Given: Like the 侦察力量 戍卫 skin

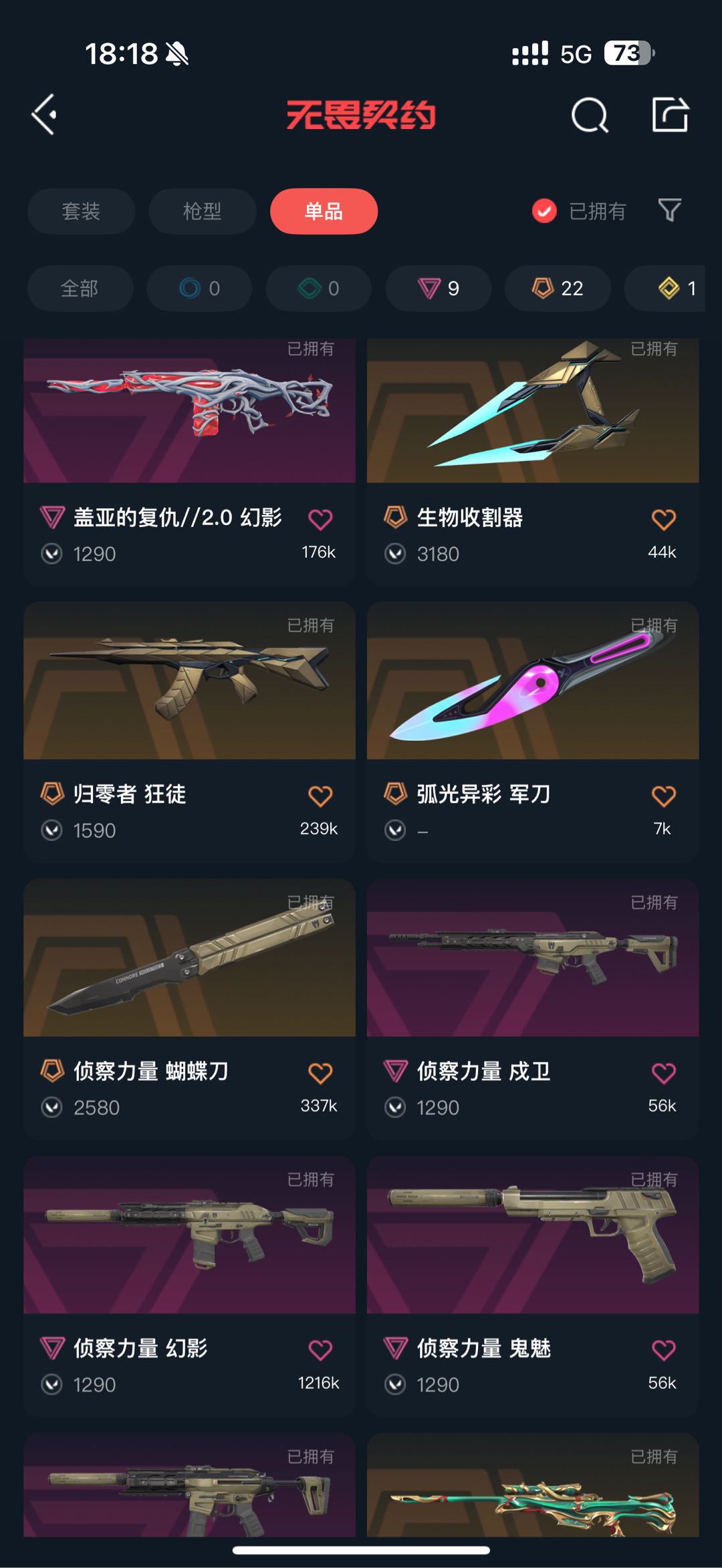Looking at the screenshot, I should pyautogui.click(x=663, y=1074).
